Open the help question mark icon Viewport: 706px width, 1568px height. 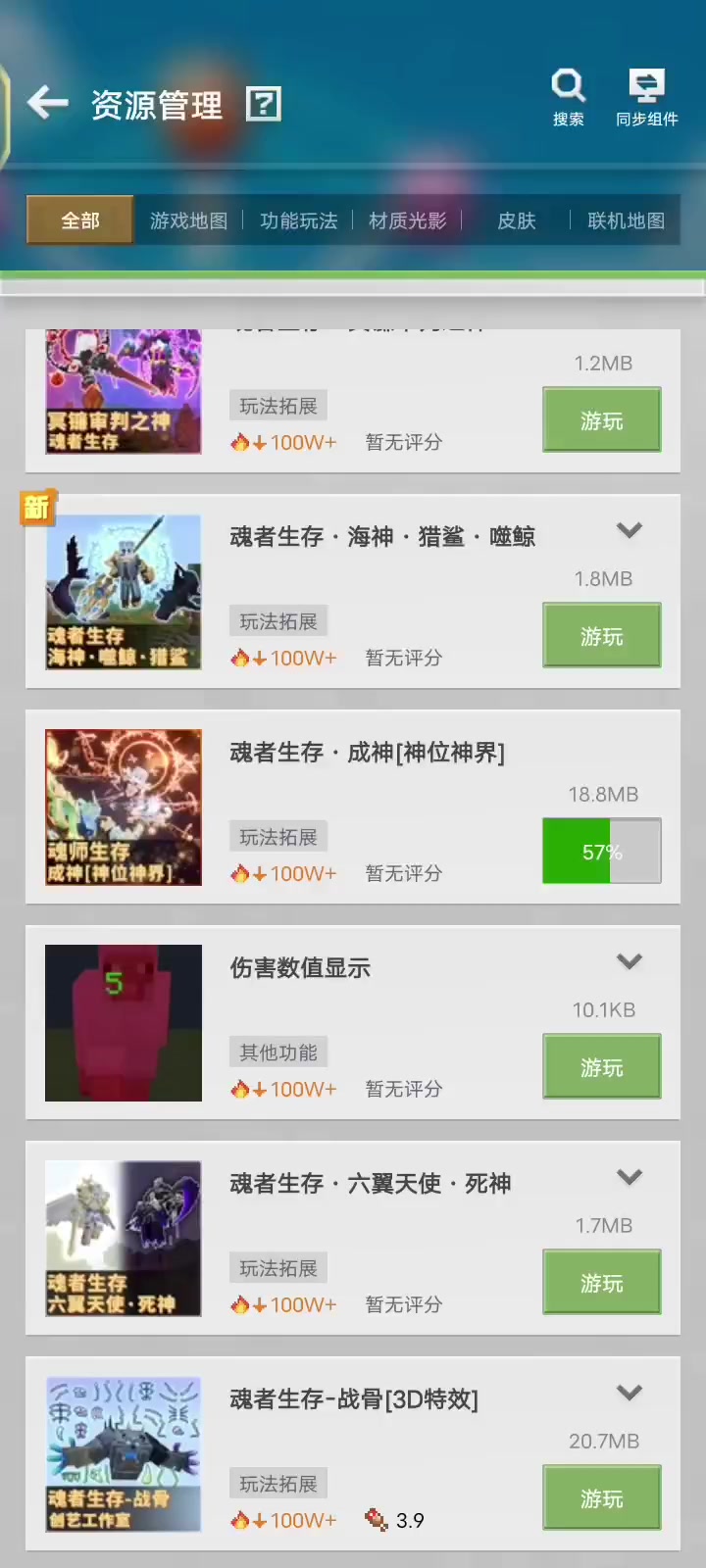[x=263, y=104]
